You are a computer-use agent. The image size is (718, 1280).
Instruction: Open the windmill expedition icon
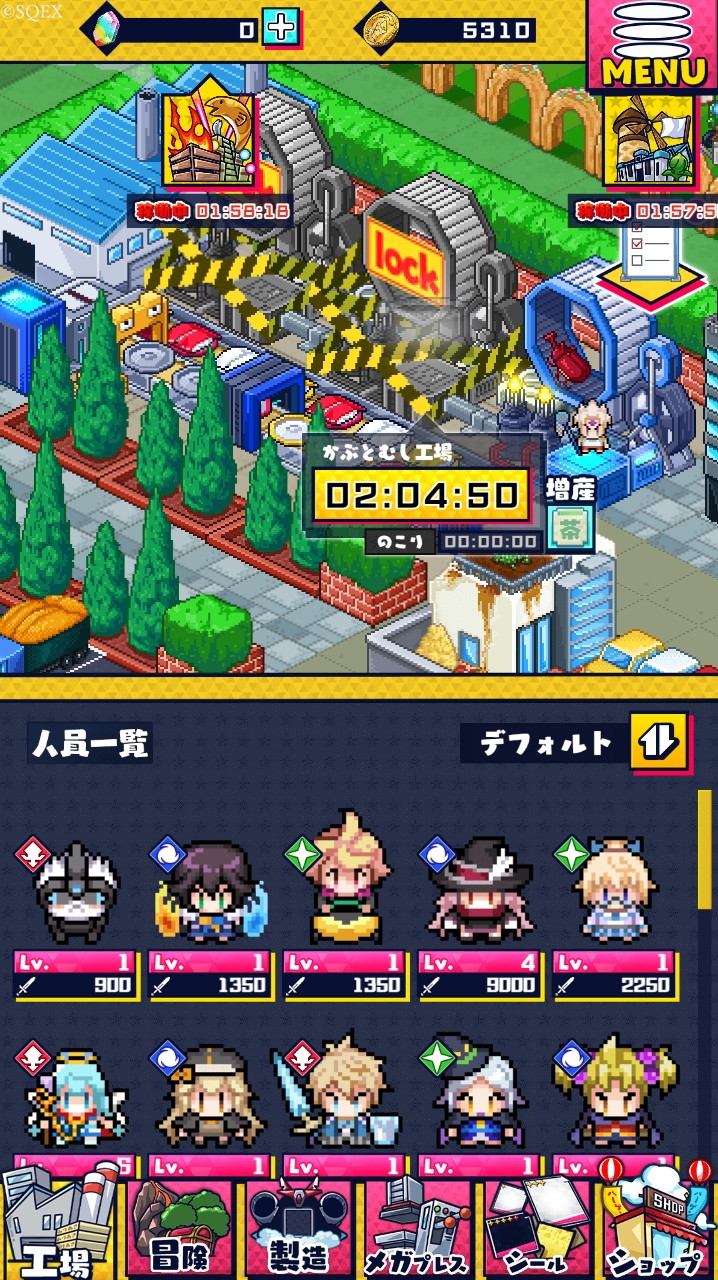click(650, 140)
